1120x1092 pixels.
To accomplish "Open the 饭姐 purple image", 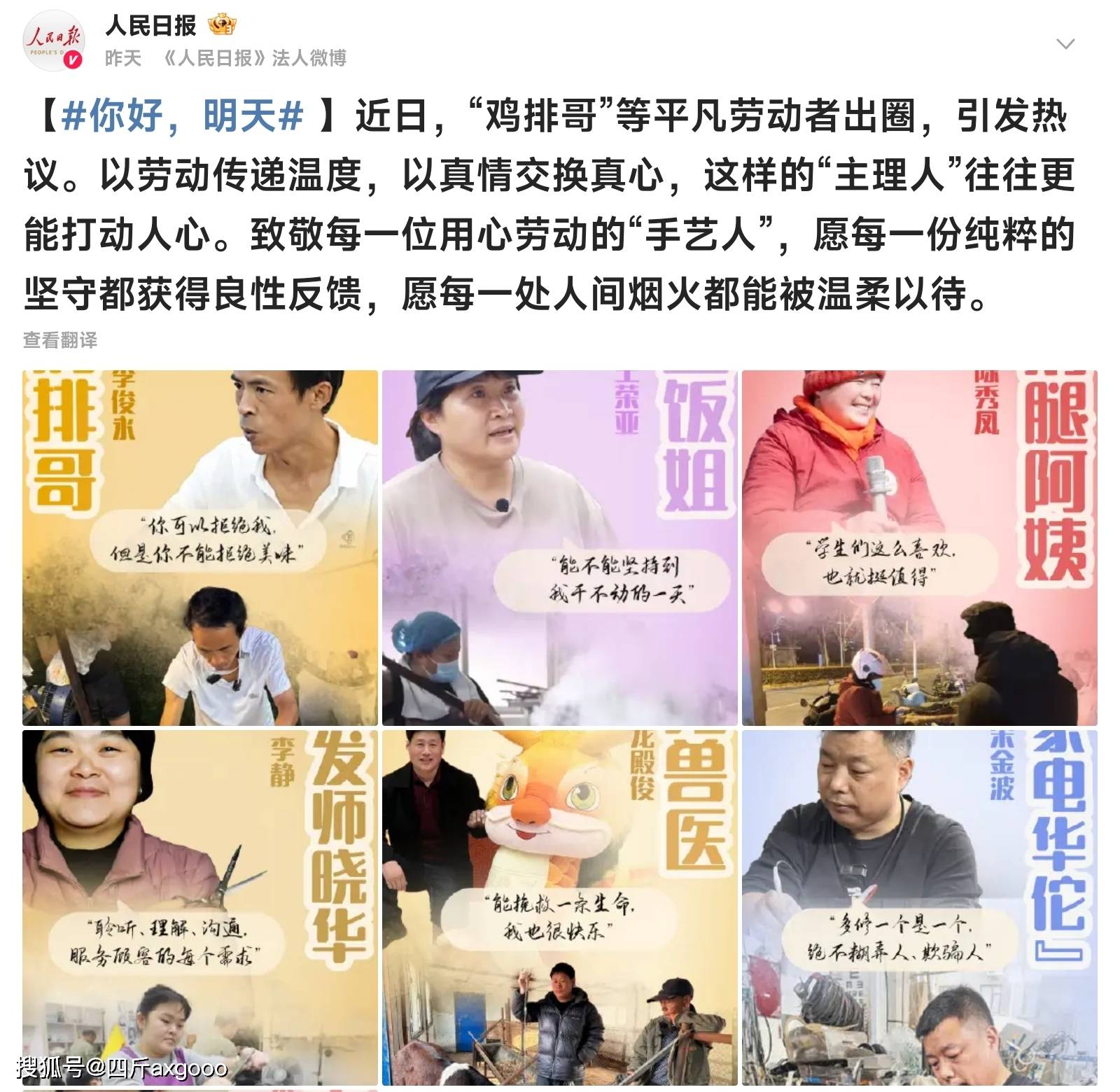I will coord(559,547).
